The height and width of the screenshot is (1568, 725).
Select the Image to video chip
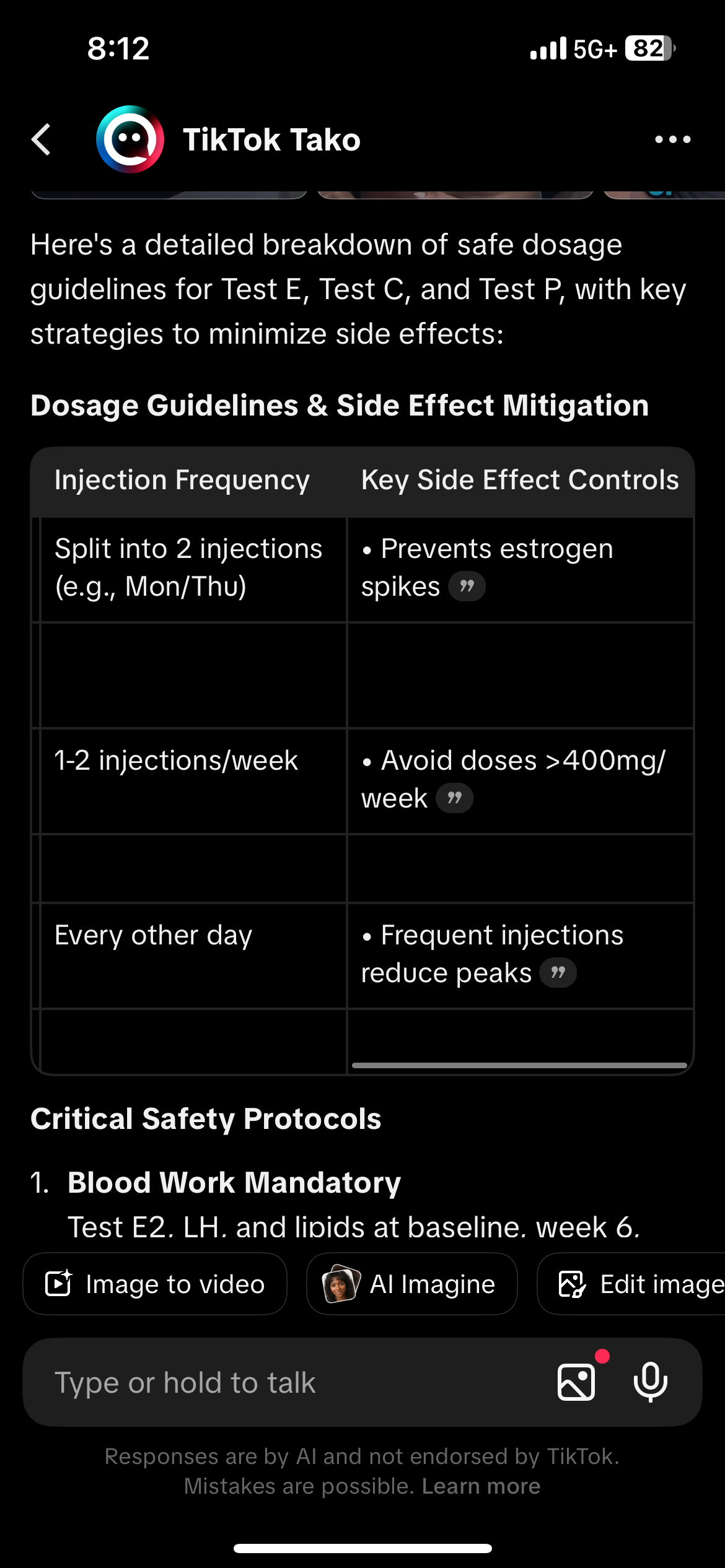[155, 1284]
